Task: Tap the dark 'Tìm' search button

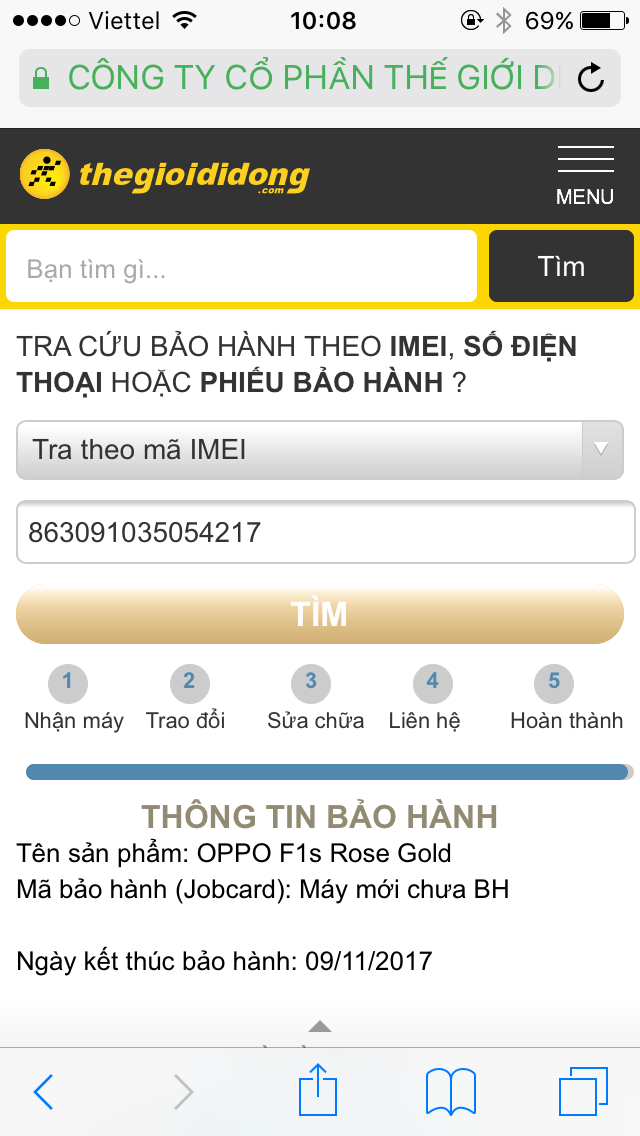Action: coord(561,266)
